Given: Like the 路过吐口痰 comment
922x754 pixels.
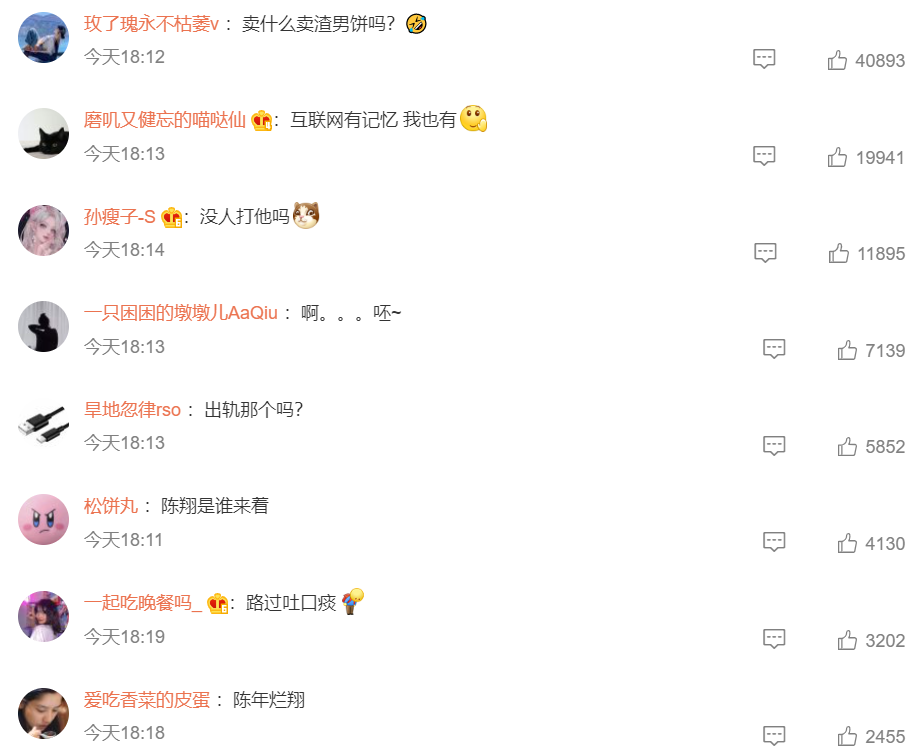Looking at the screenshot, I should point(848,640).
